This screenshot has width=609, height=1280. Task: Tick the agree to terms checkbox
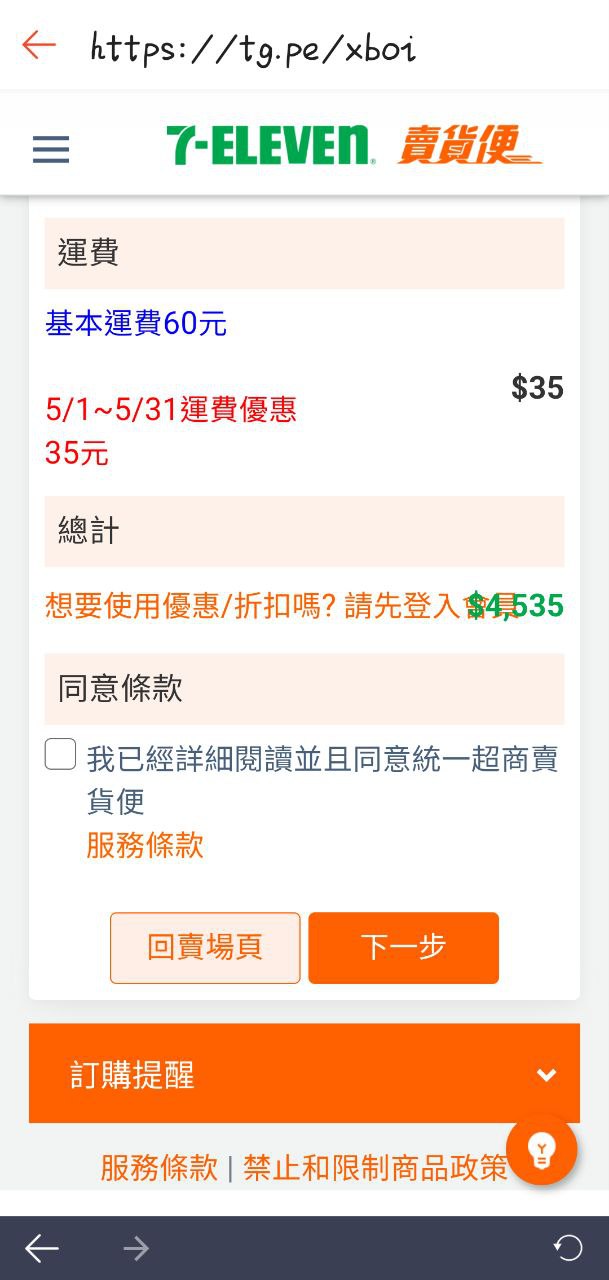[x=61, y=755]
